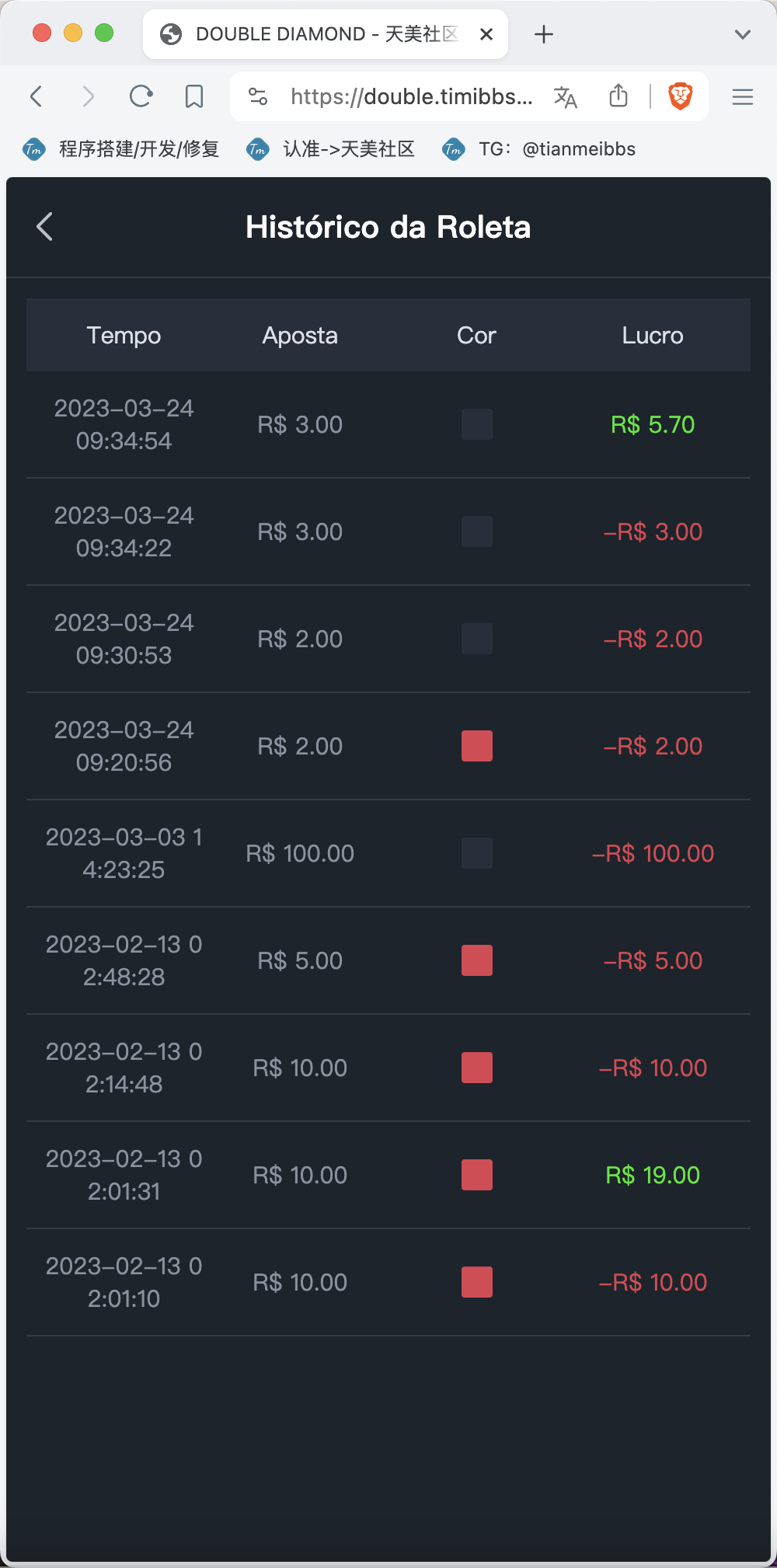
Task: Open the browser hamburger menu
Action: point(743,96)
